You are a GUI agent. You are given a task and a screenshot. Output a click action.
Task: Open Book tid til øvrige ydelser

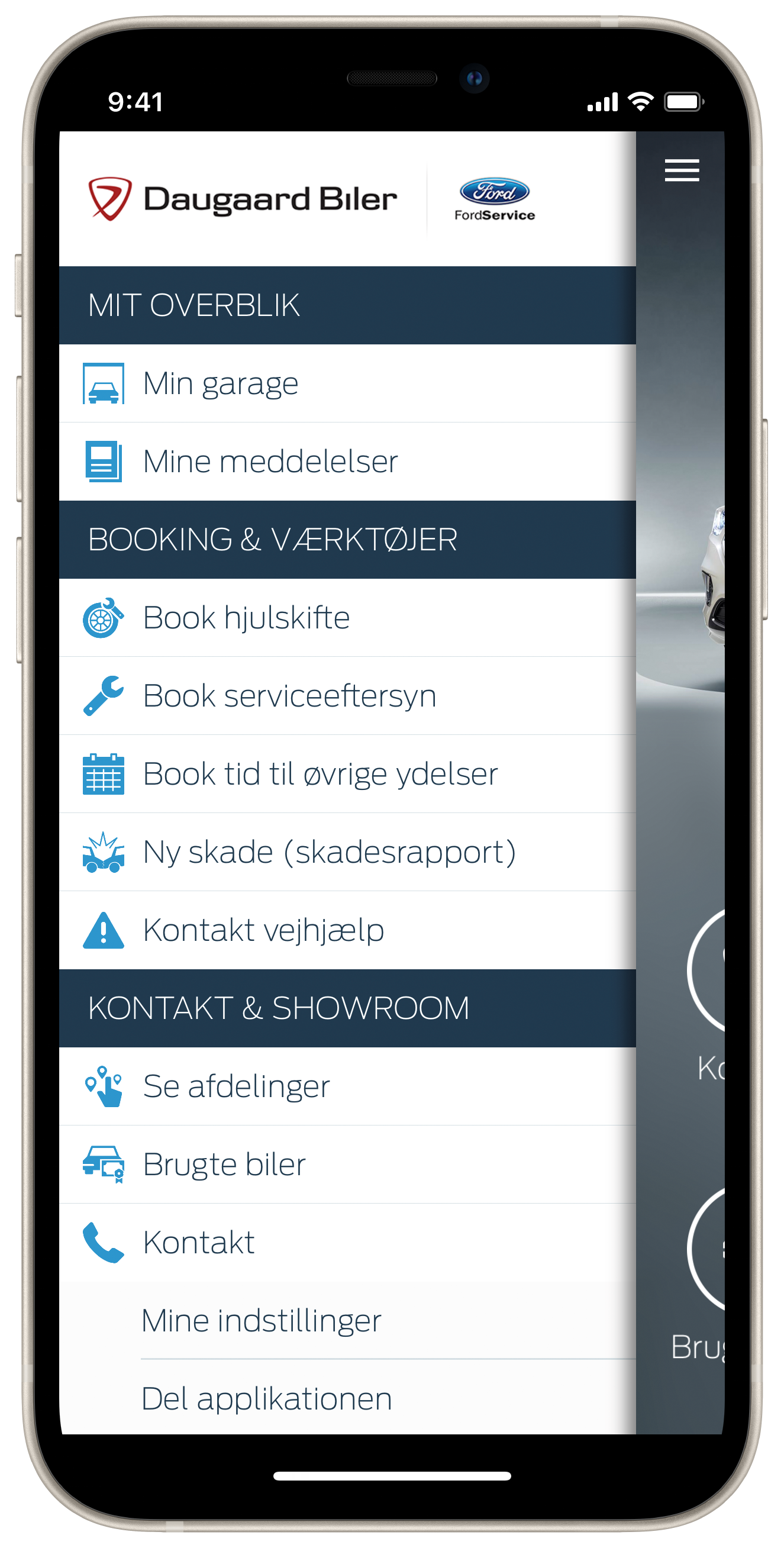347,774
